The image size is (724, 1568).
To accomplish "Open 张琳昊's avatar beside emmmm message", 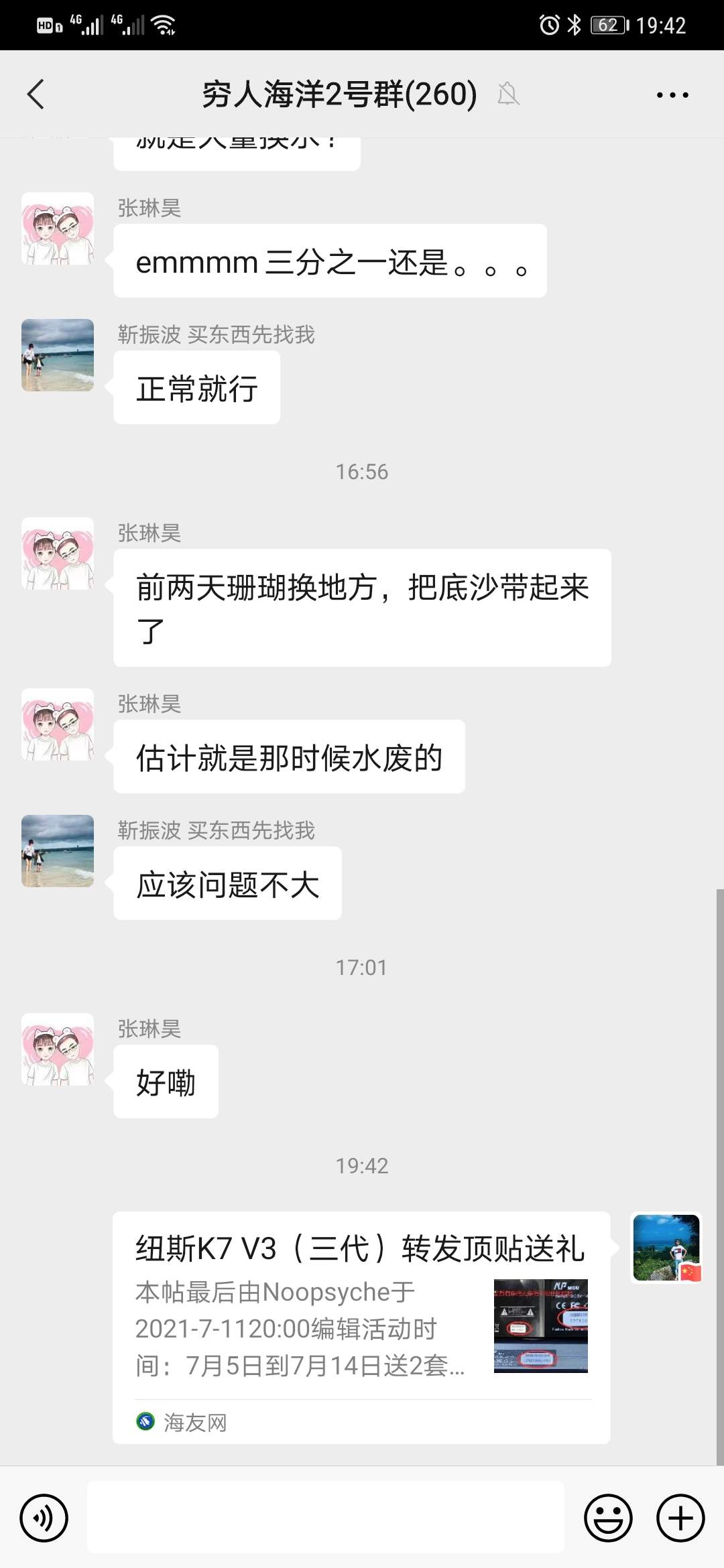I will click(58, 228).
